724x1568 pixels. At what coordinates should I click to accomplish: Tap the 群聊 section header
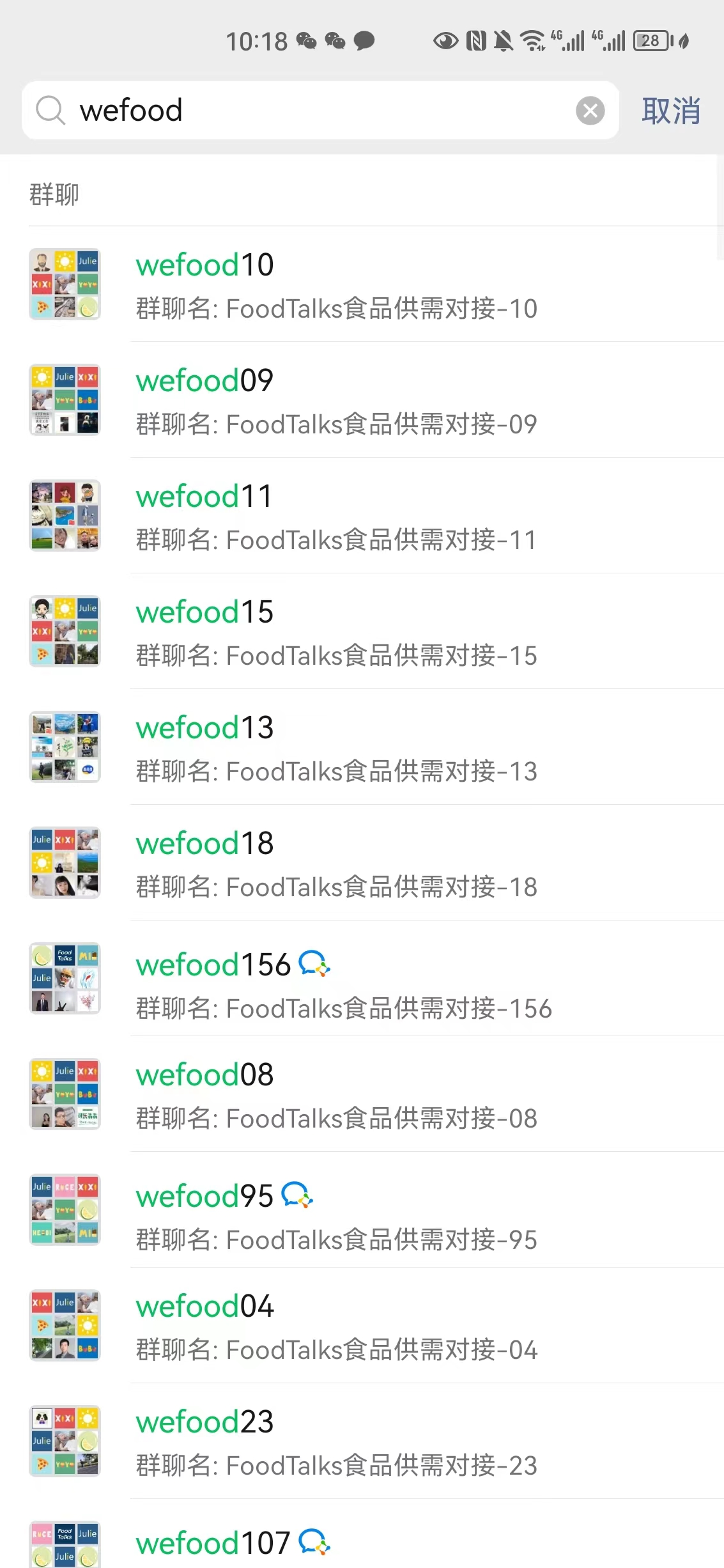click(54, 194)
